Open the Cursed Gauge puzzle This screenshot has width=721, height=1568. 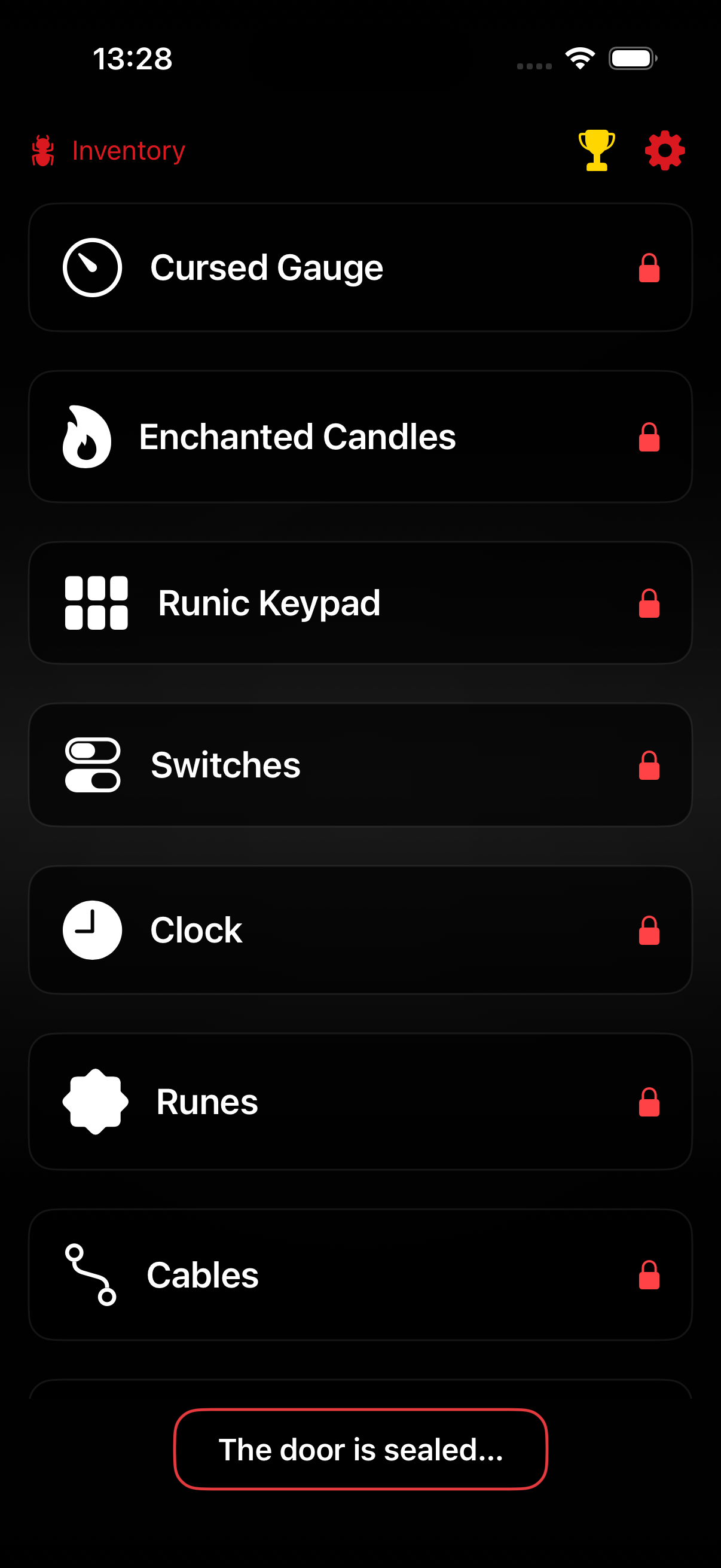(360, 268)
